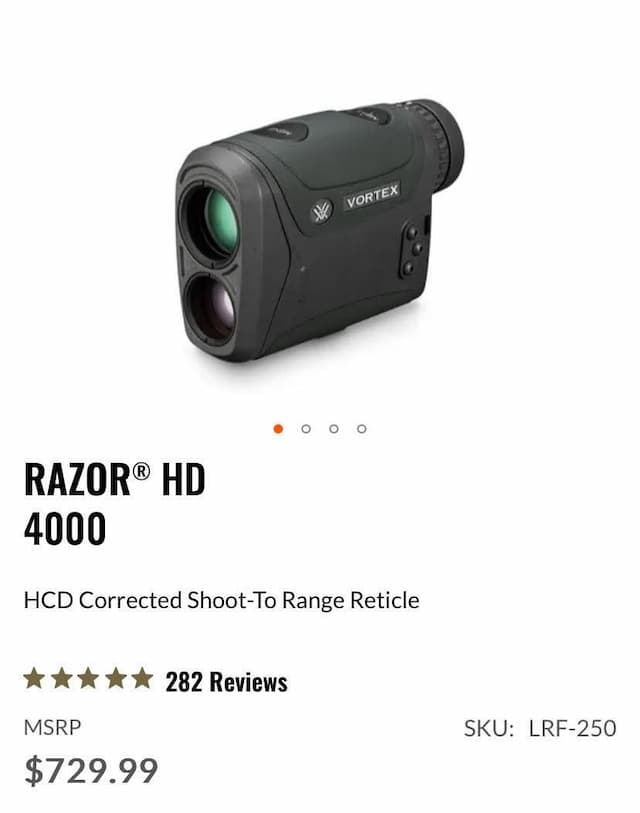
Task: Open the 282 Reviews link
Action: 226,682
